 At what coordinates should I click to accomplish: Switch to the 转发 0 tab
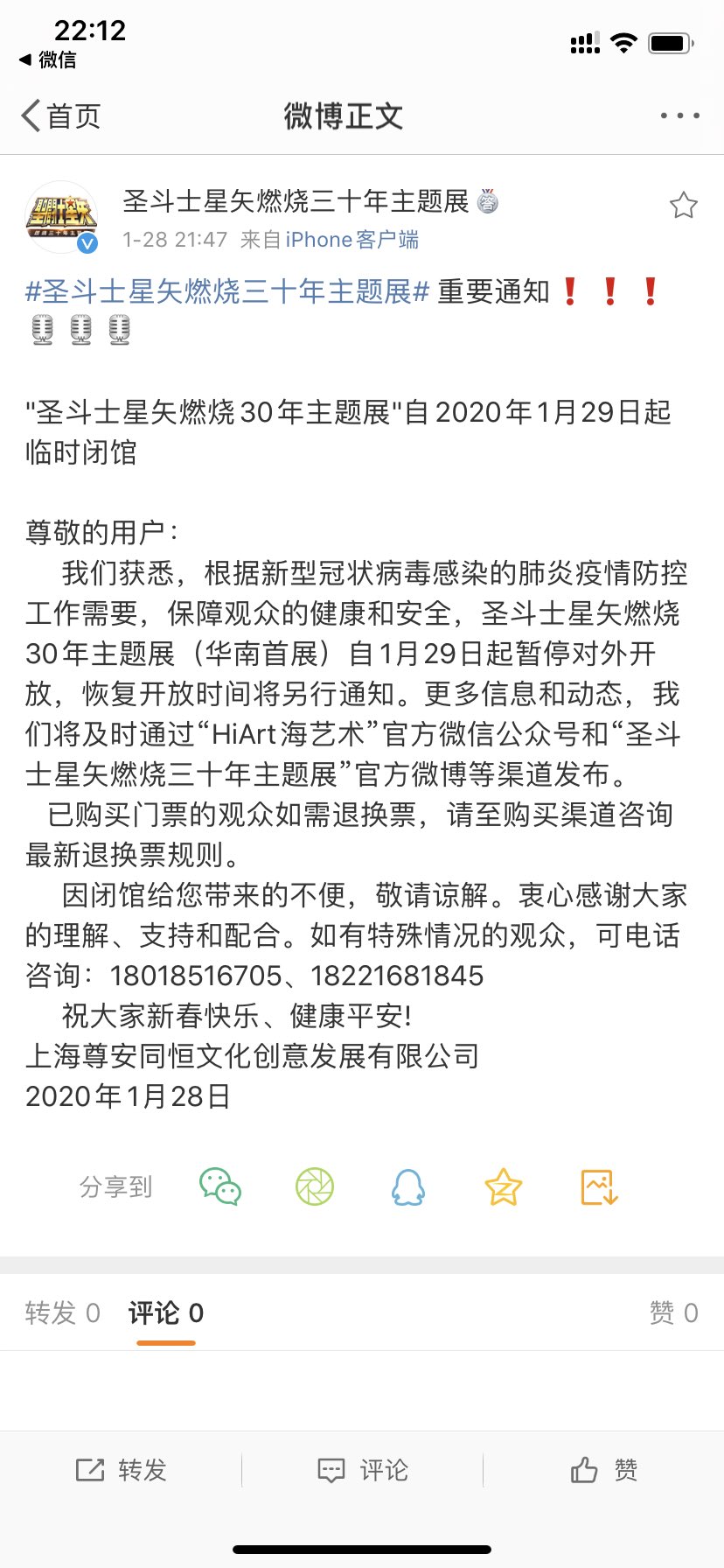tap(63, 1312)
